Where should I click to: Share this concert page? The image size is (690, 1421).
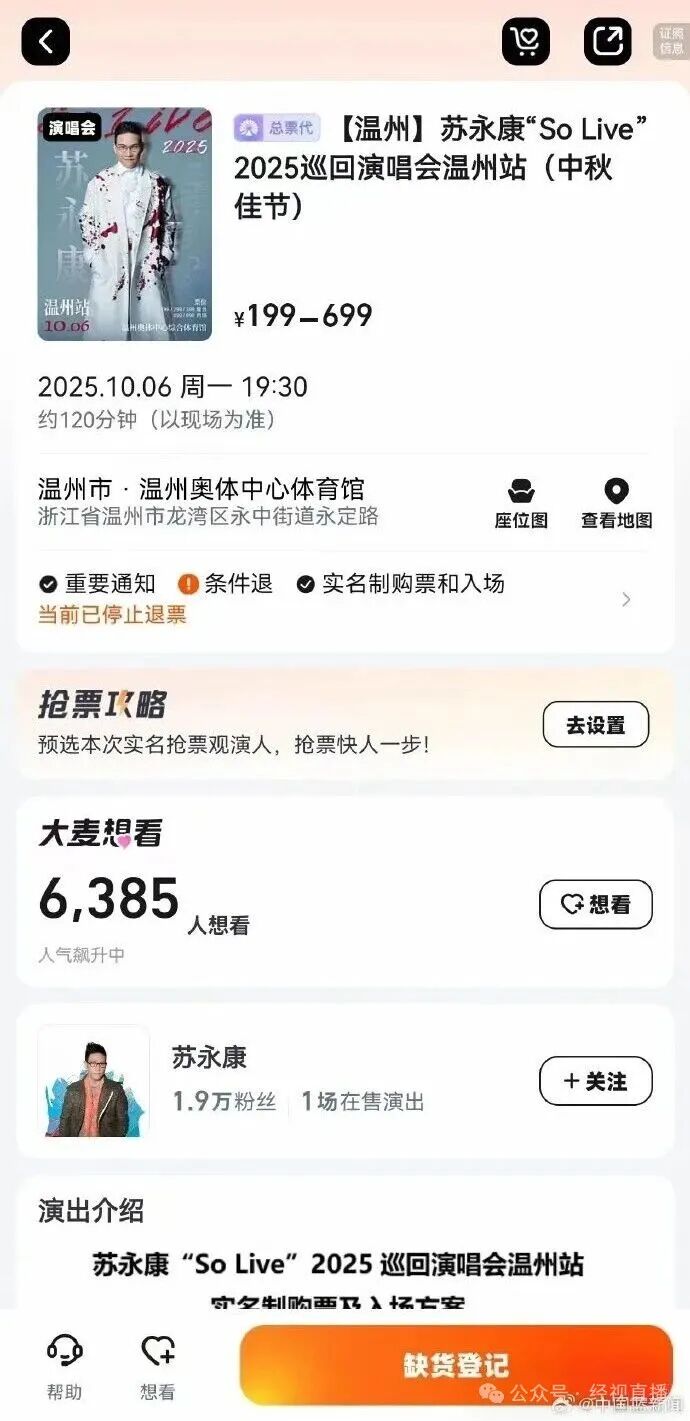pos(608,42)
